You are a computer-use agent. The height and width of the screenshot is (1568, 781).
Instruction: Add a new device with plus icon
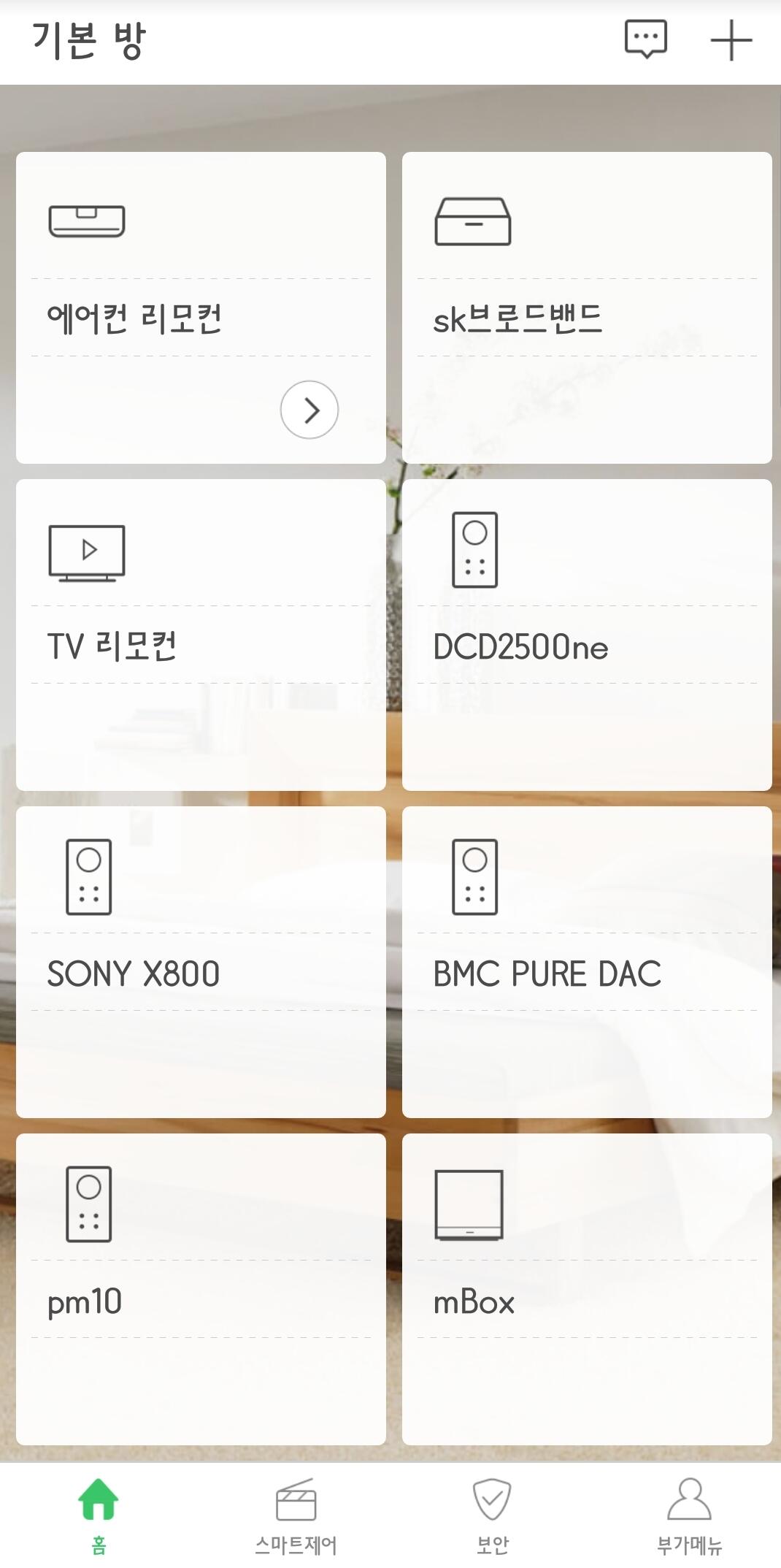tap(731, 40)
